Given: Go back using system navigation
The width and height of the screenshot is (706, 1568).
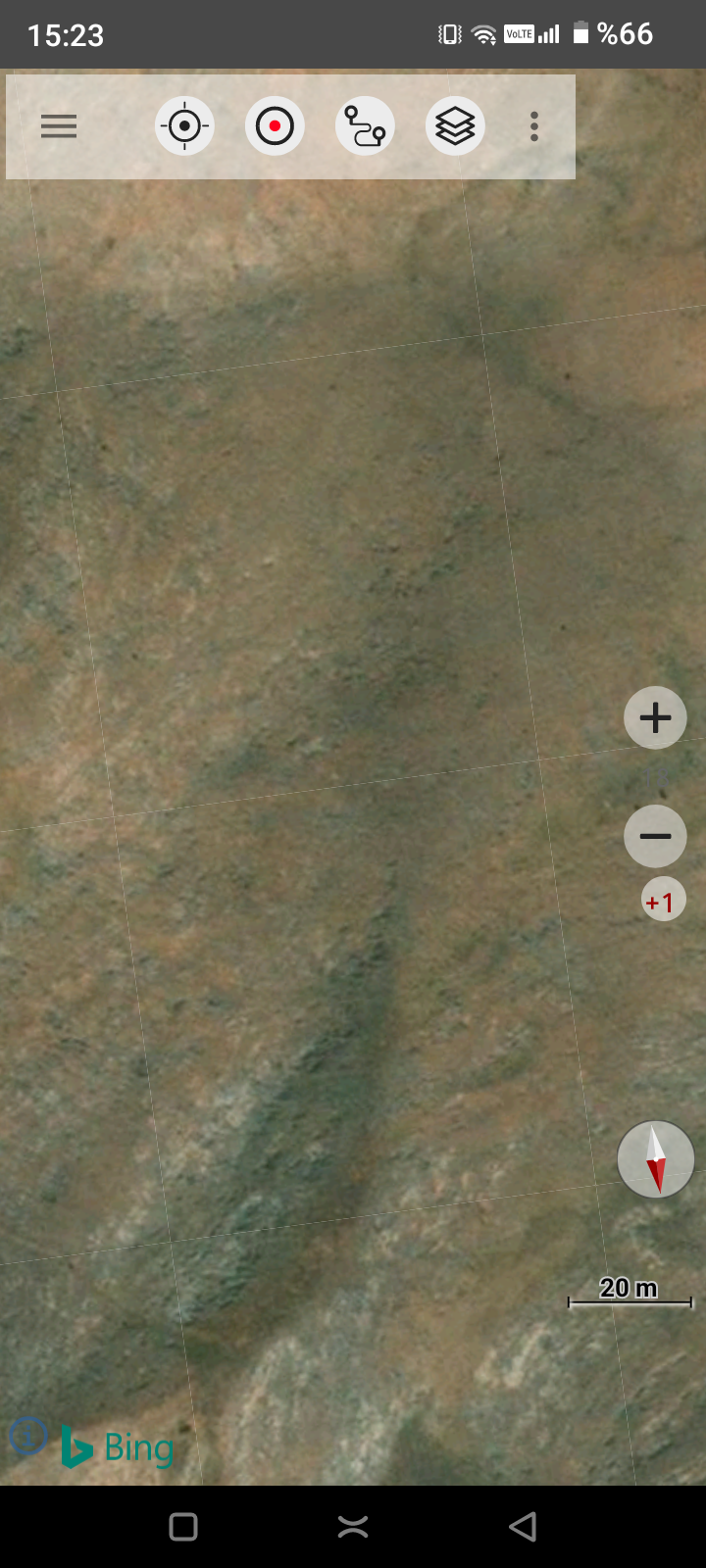Looking at the screenshot, I should [523, 1526].
